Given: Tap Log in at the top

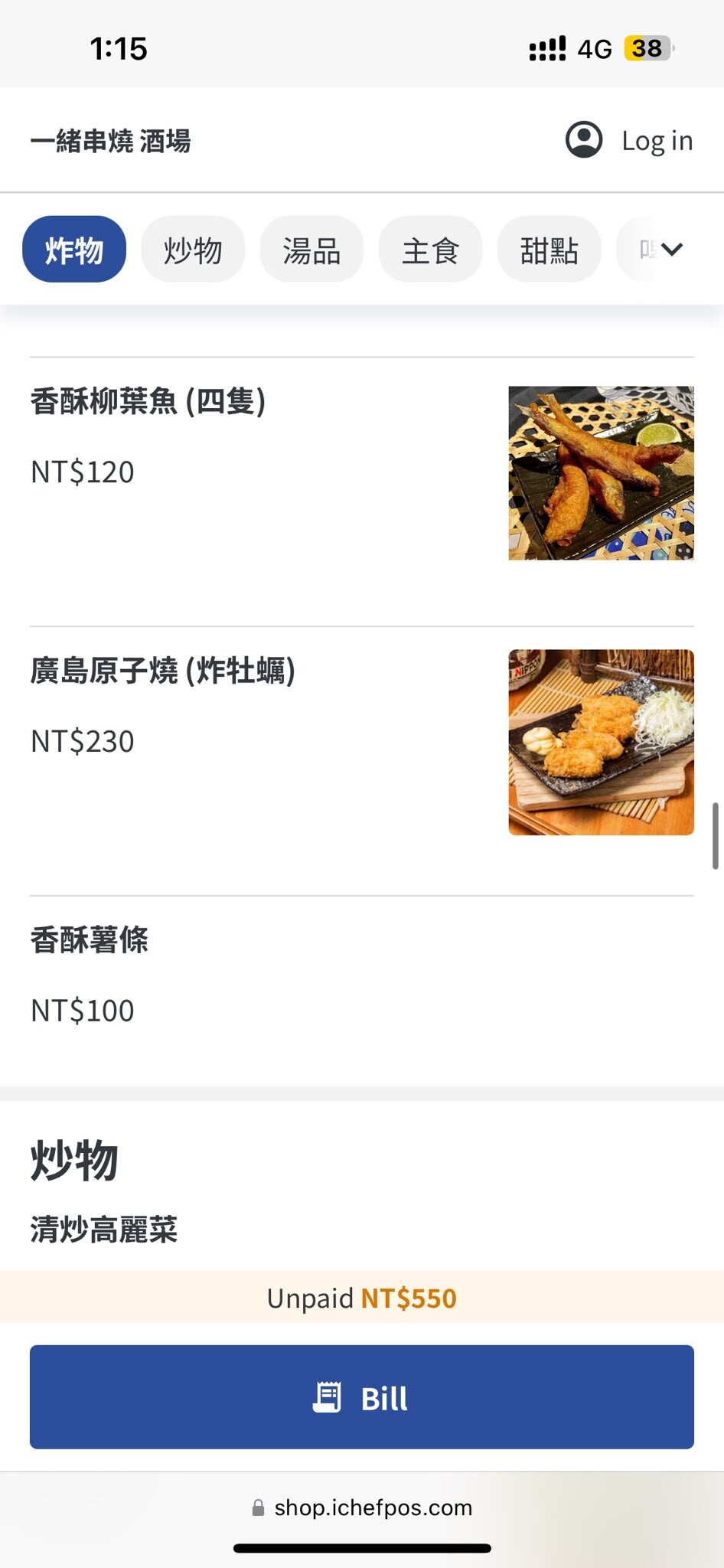Looking at the screenshot, I should tap(630, 141).
